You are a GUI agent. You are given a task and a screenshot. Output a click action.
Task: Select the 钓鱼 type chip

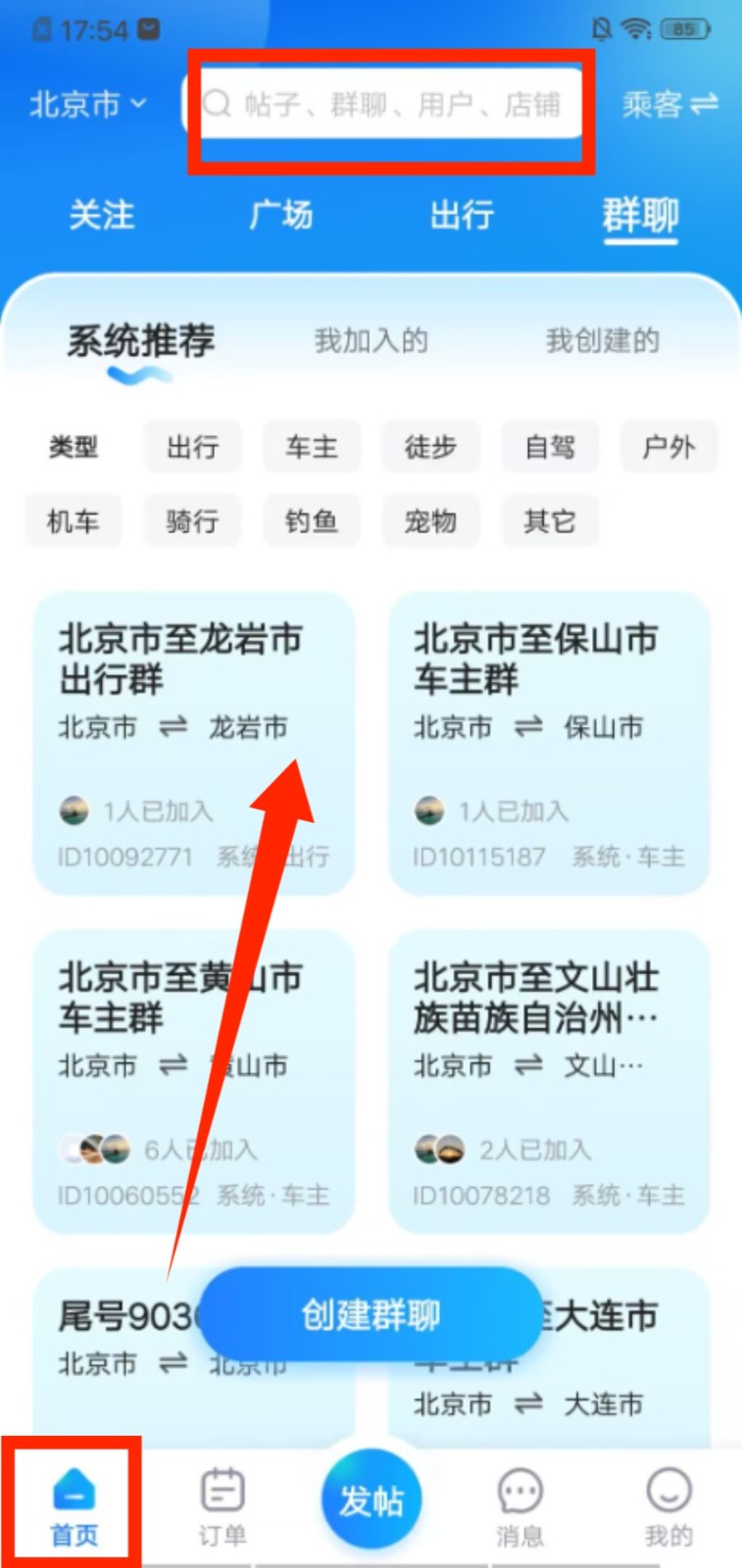tap(312, 520)
